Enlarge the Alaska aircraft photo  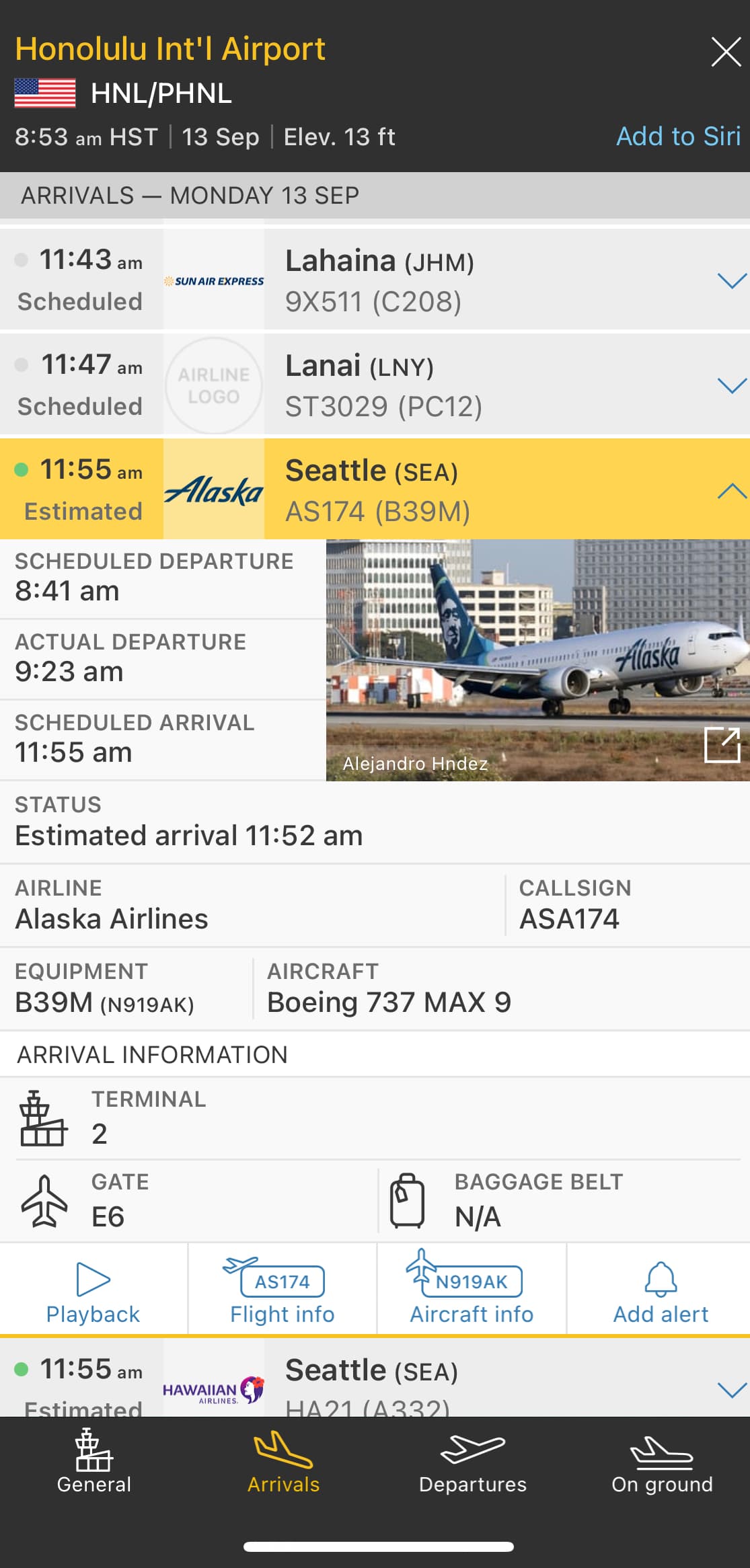pos(722,745)
